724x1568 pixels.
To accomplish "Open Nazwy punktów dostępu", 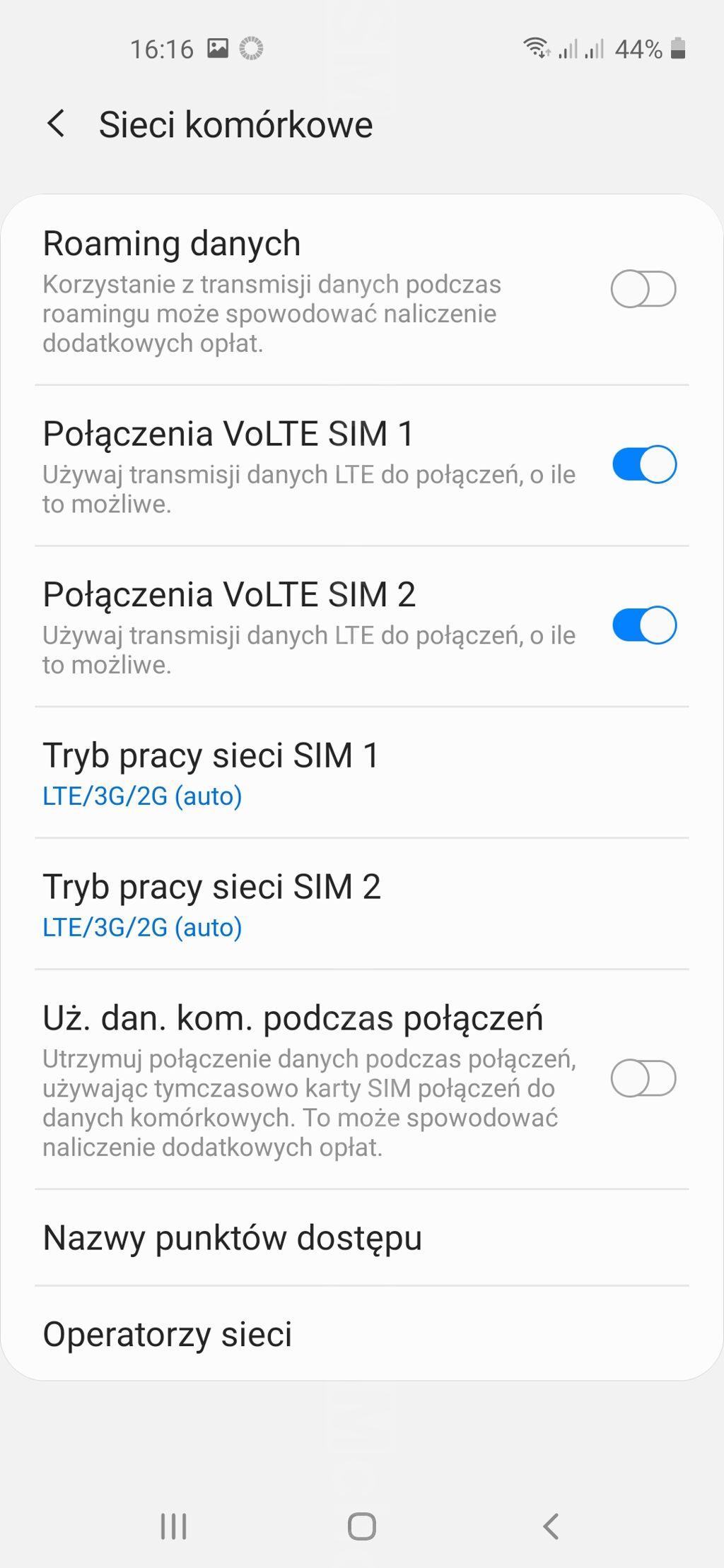I will pos(362,1237).
